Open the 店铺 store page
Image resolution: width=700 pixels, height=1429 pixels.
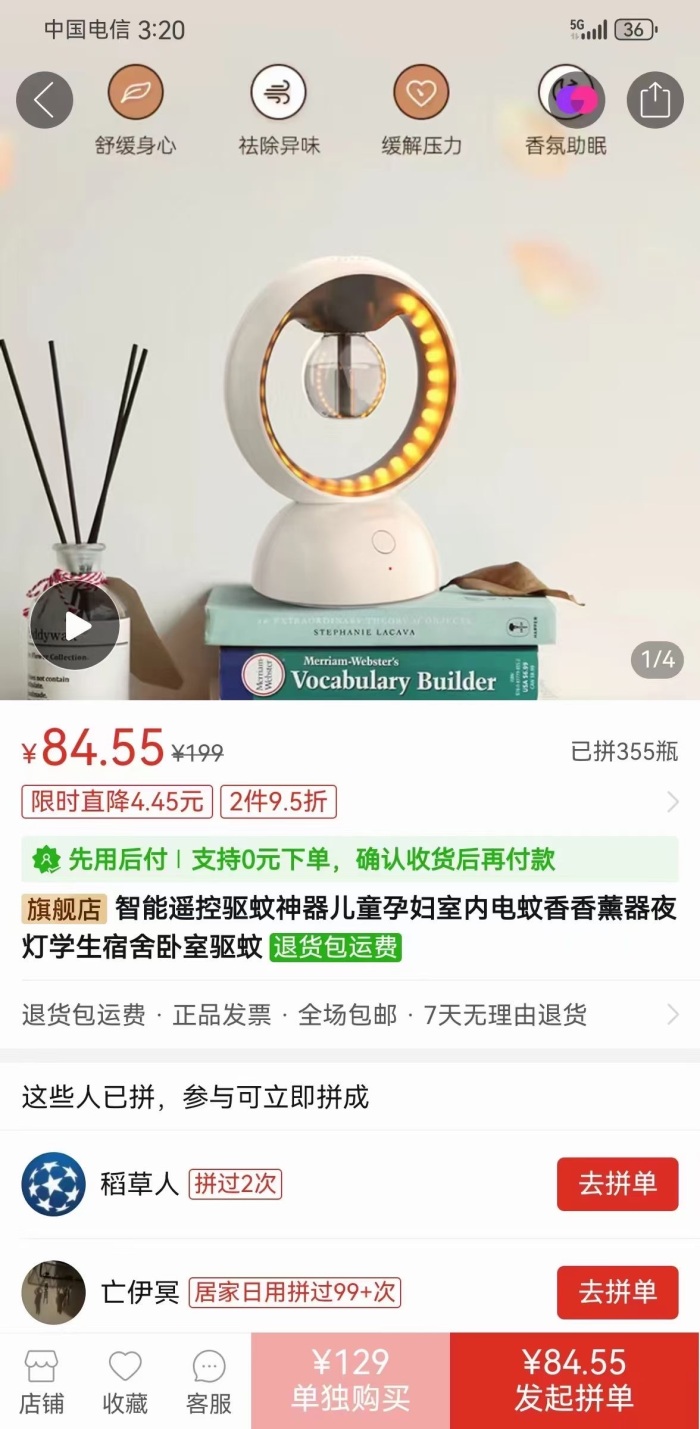point(42,1381)
